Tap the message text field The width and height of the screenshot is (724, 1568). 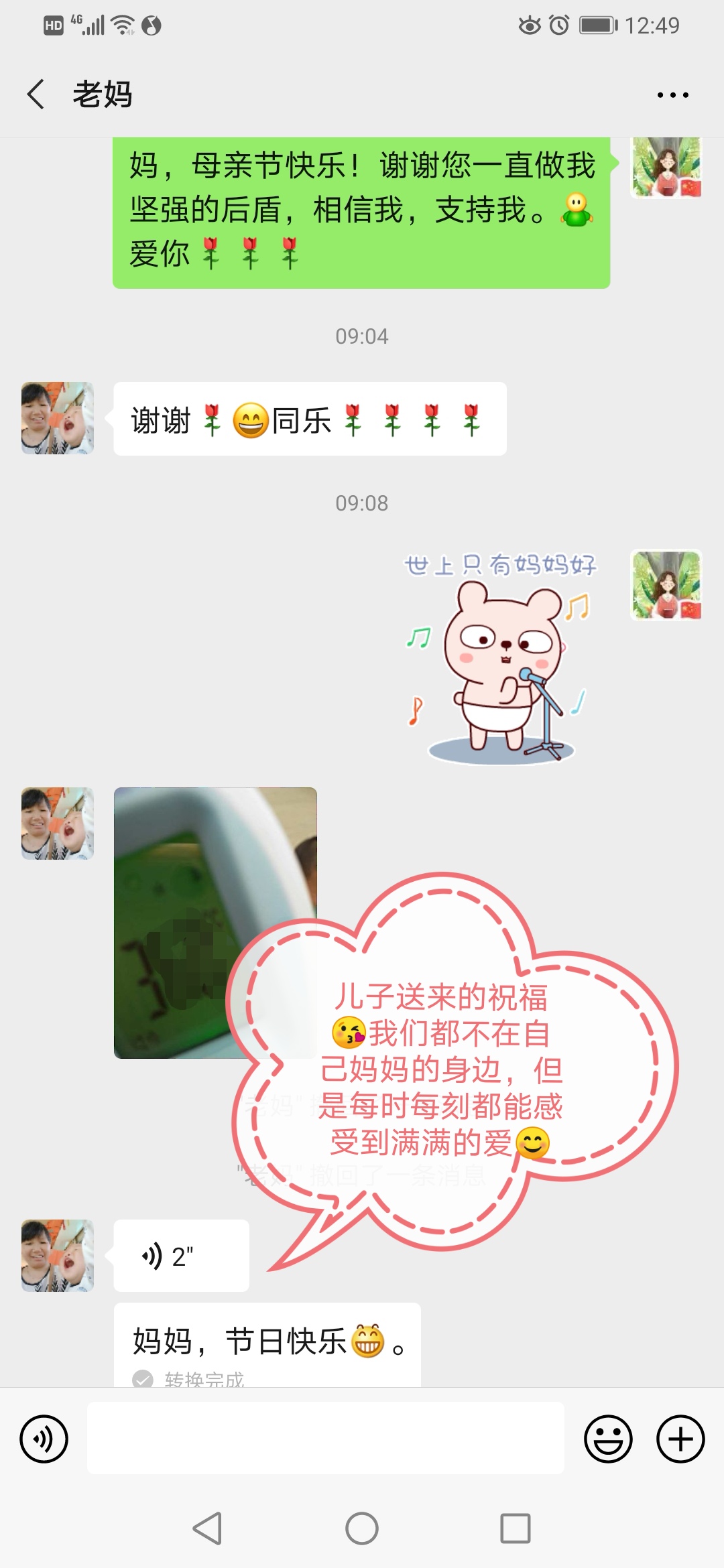click(x=325, y=1438)
